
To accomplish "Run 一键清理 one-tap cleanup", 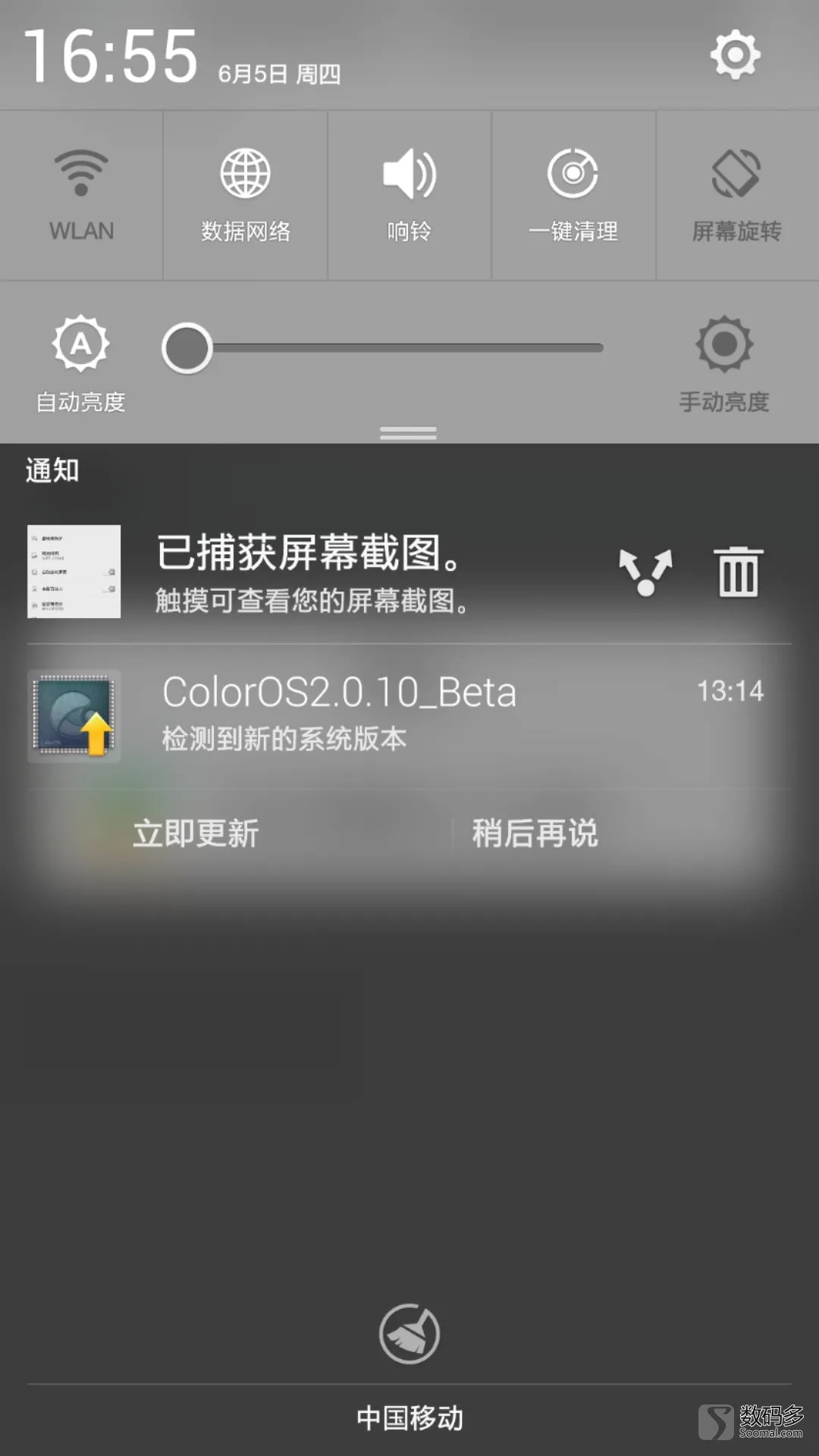I will [x=573, y=195].
